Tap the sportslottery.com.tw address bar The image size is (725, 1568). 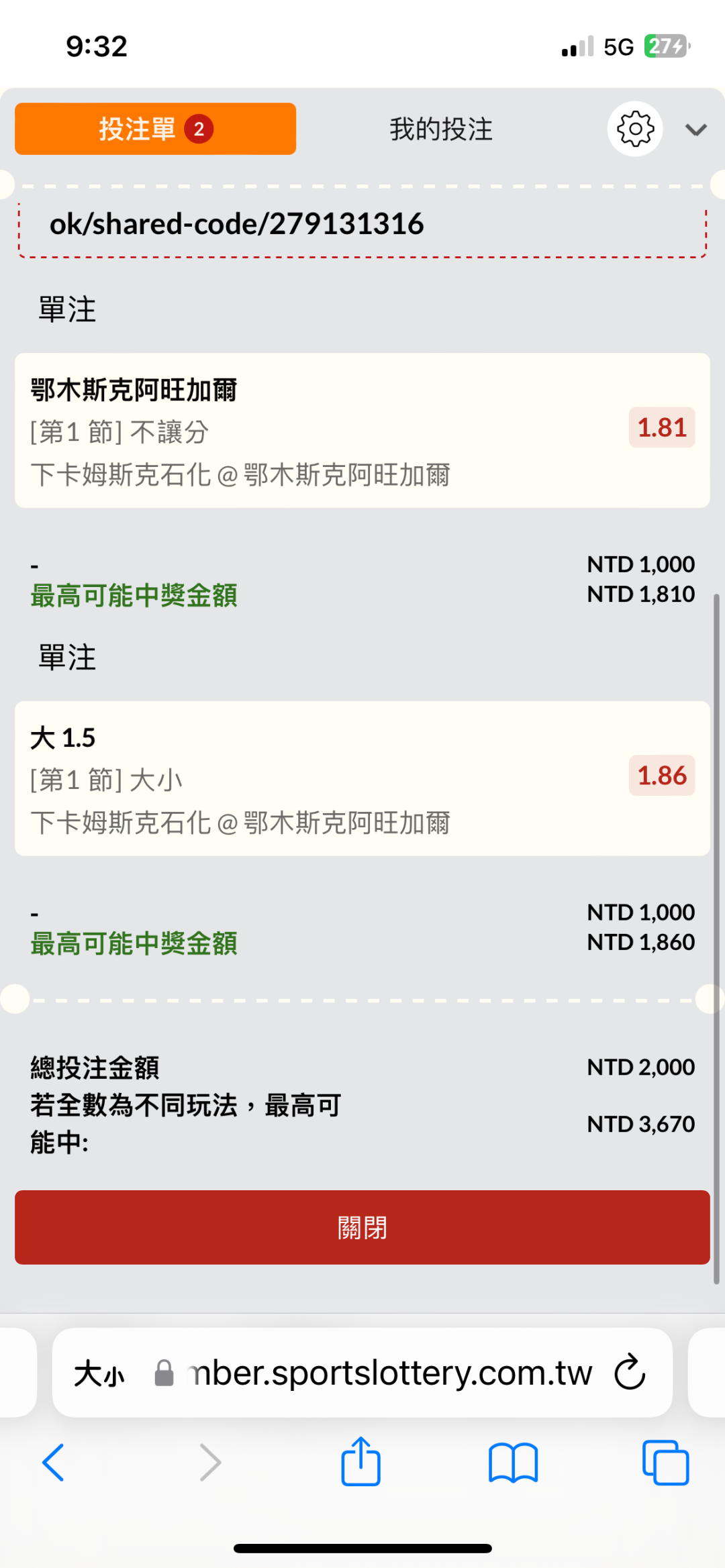click(x=389, y=1373)
